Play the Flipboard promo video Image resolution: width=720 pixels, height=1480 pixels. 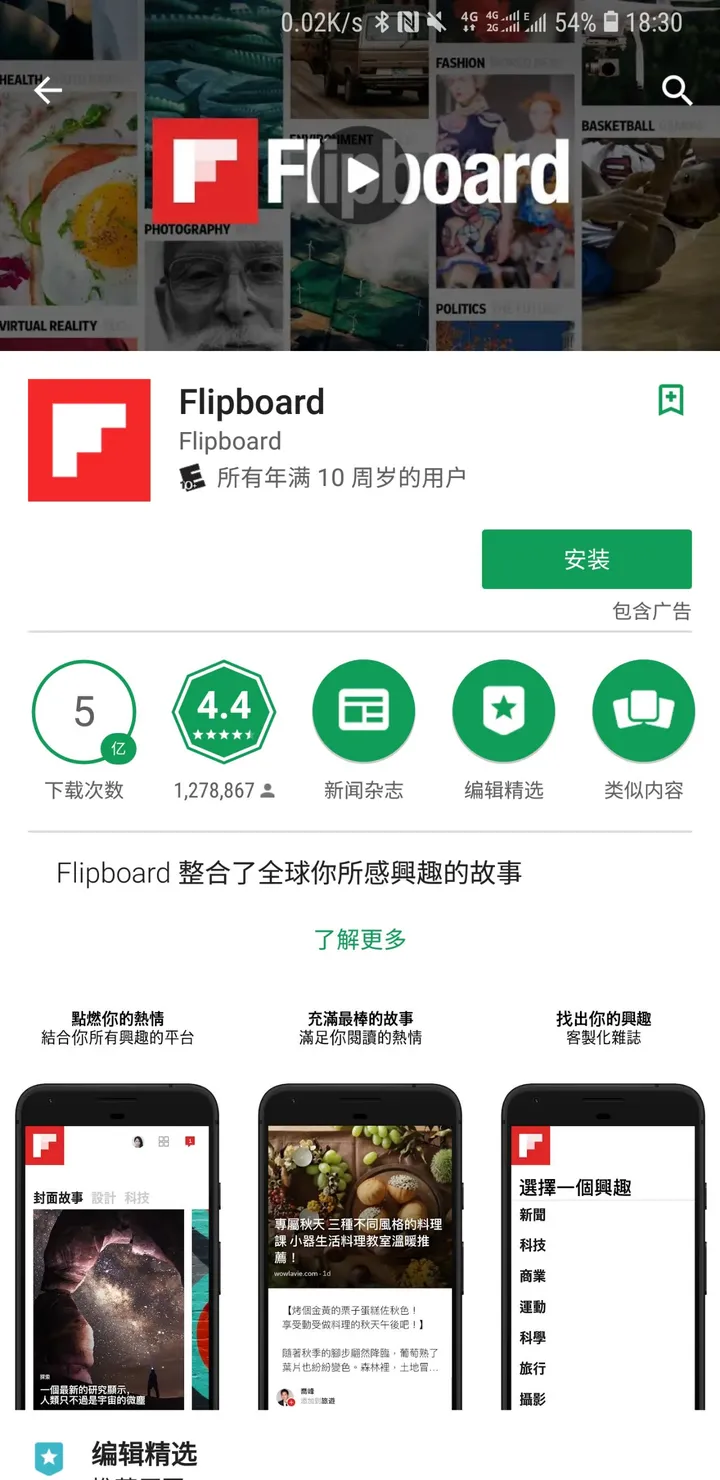[x=361, y=176]
